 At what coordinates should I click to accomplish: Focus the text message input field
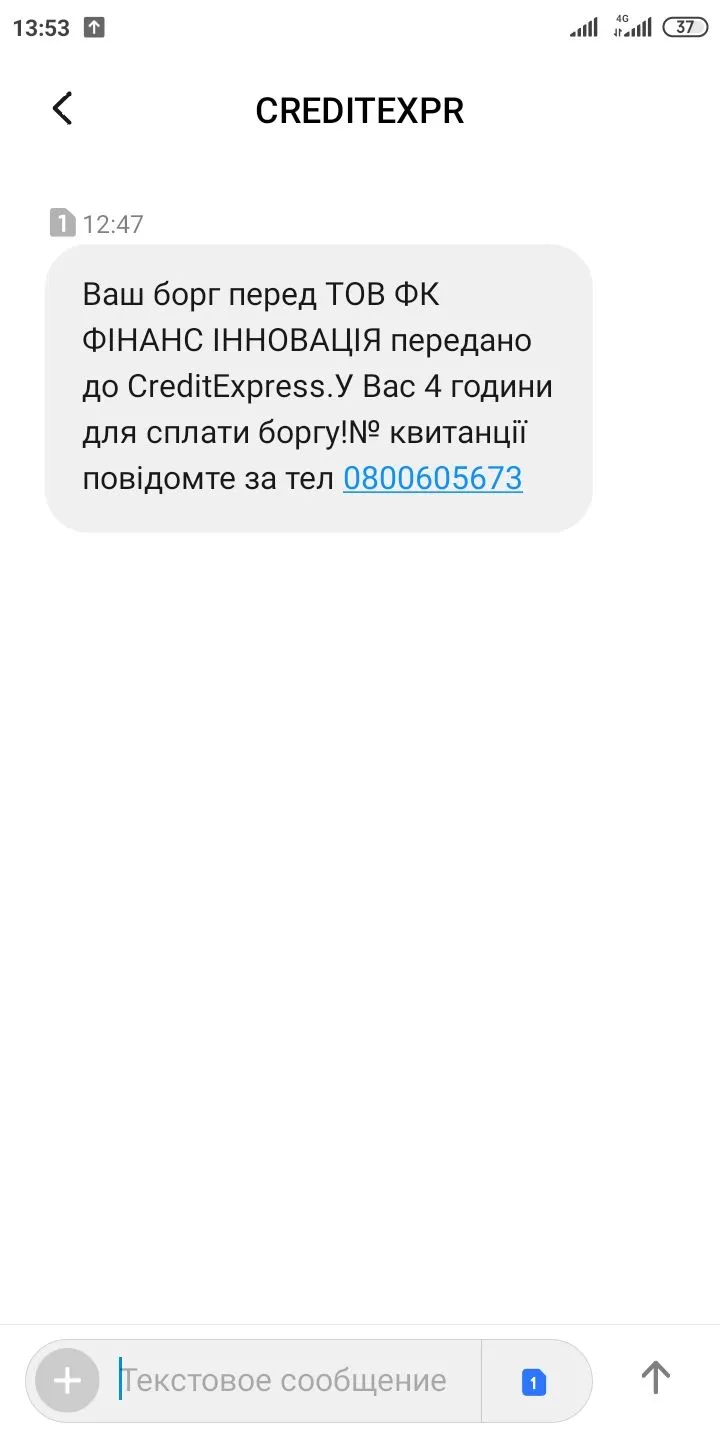tap(290, 1381)
